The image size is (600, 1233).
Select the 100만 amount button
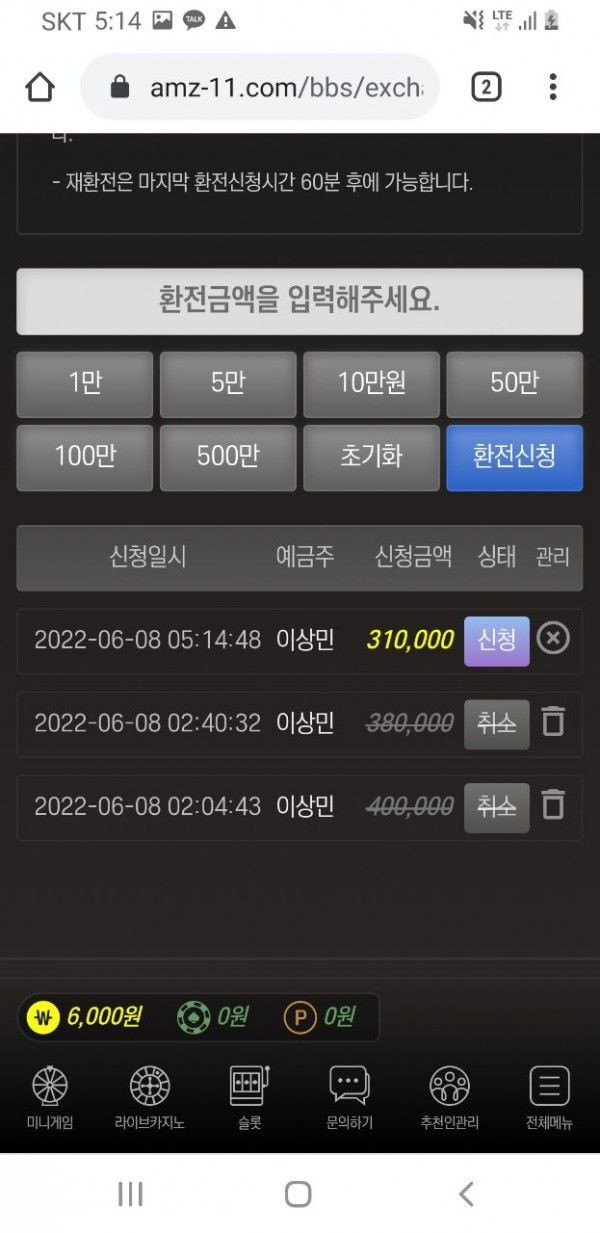tap(85, 457)
